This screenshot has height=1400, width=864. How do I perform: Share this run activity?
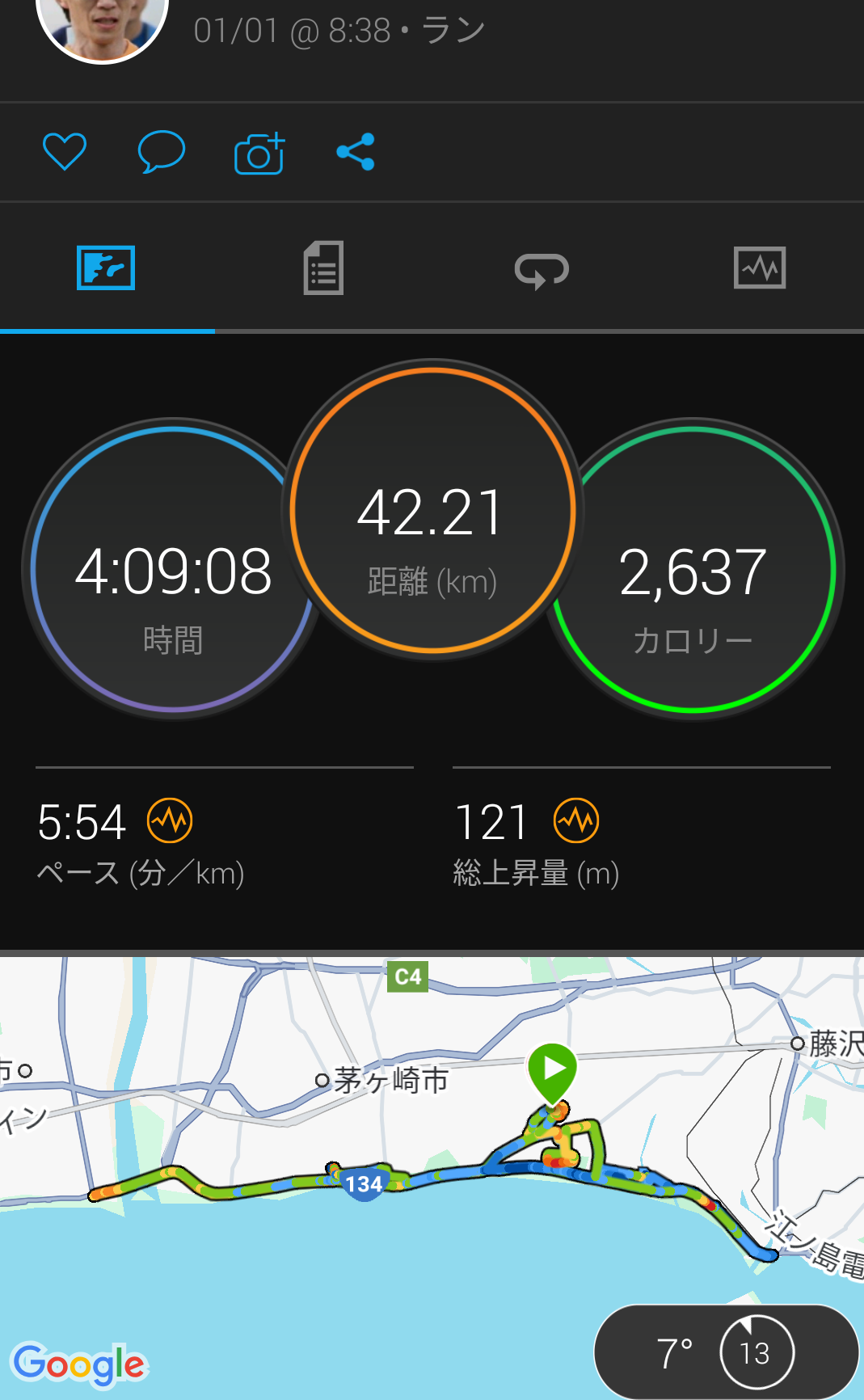coord(356,152)
